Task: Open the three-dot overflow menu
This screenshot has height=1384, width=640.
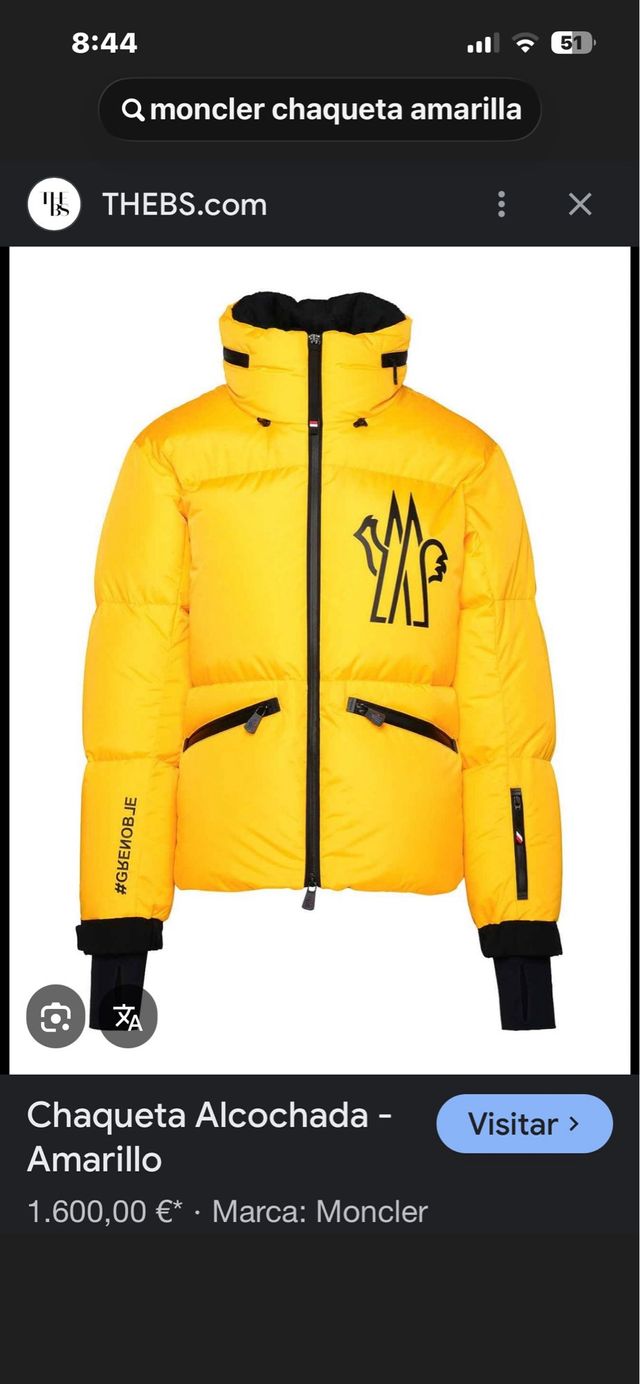Action: point(501,205)
